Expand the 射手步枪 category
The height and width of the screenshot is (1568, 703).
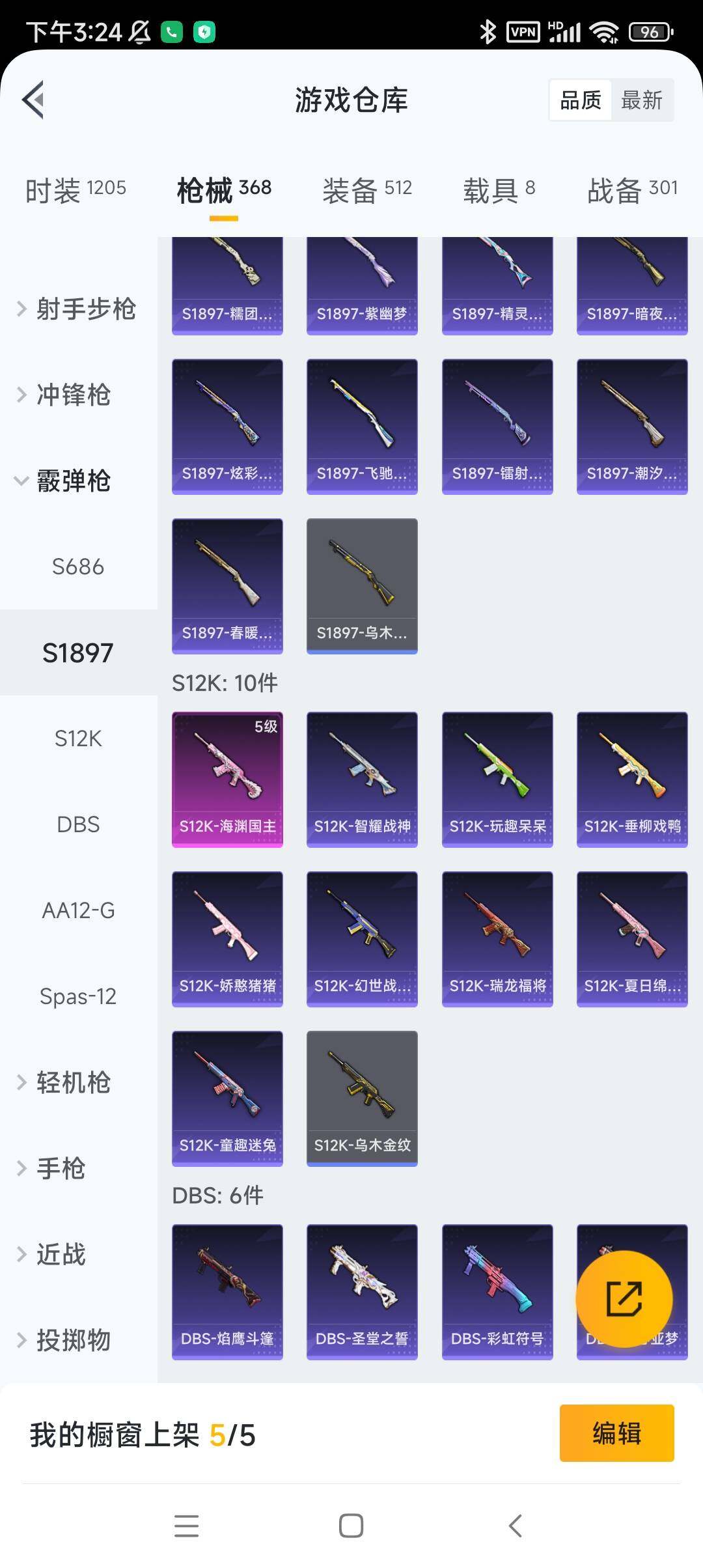(78, 309)
